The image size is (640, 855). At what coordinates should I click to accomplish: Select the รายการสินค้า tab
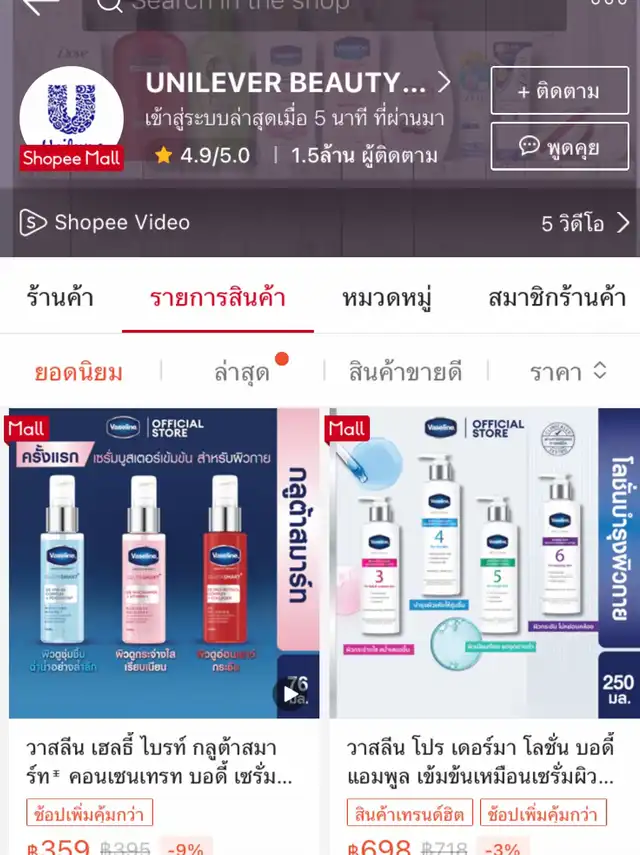click(x=218, y=297)
